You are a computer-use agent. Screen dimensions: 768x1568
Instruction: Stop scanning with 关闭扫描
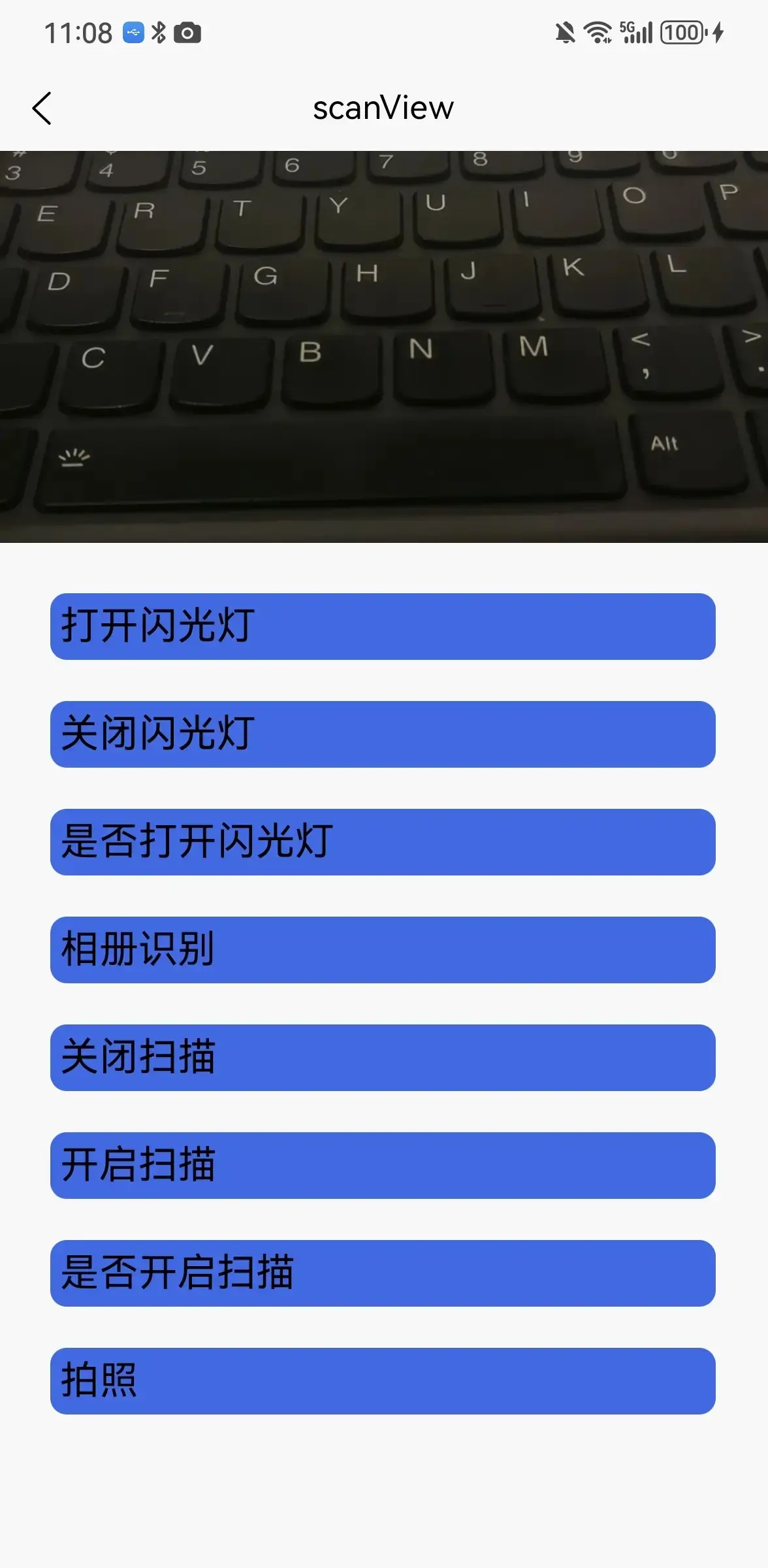pos(383,1058)
